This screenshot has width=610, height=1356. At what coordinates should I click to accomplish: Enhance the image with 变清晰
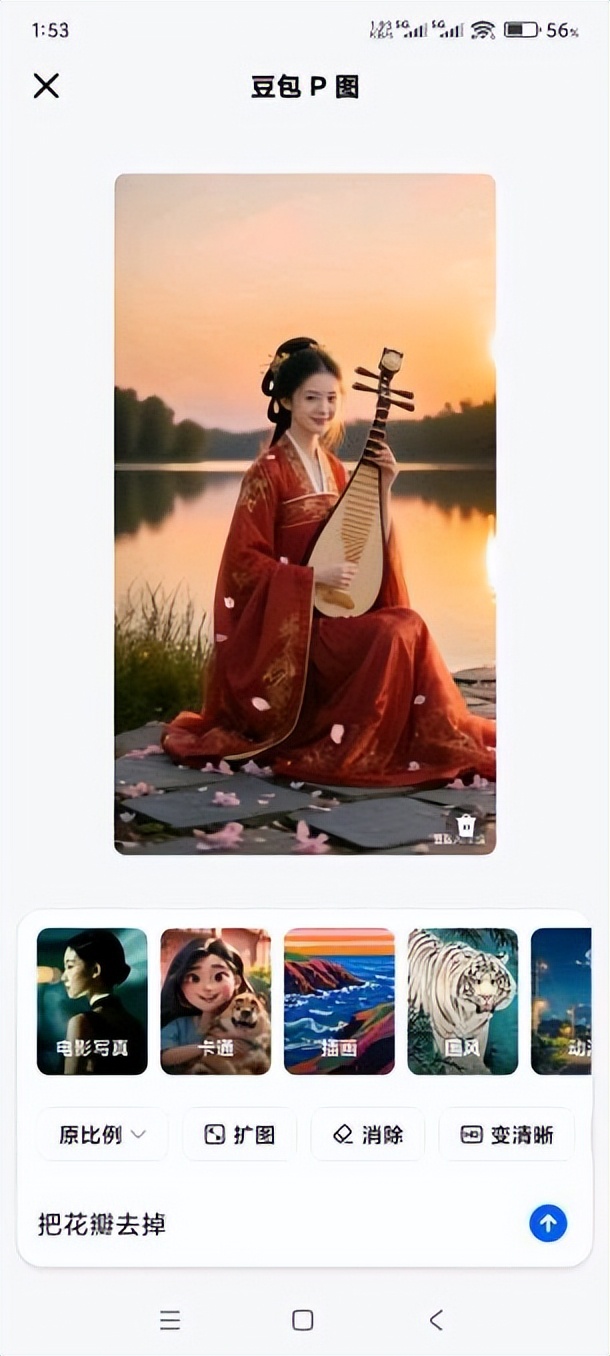506,1135
